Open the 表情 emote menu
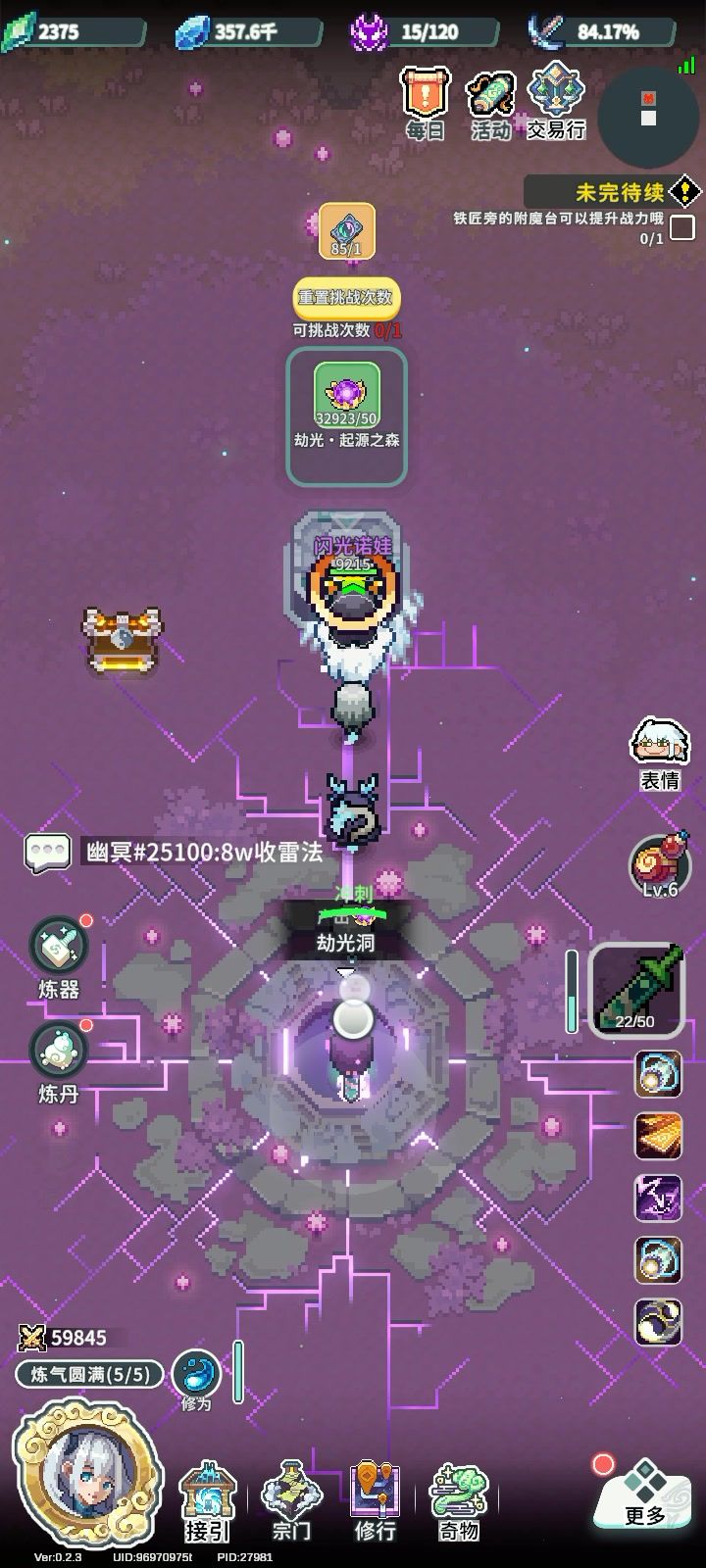The height and width of the screenshot is (1568, 706). [x=659, y=751]
